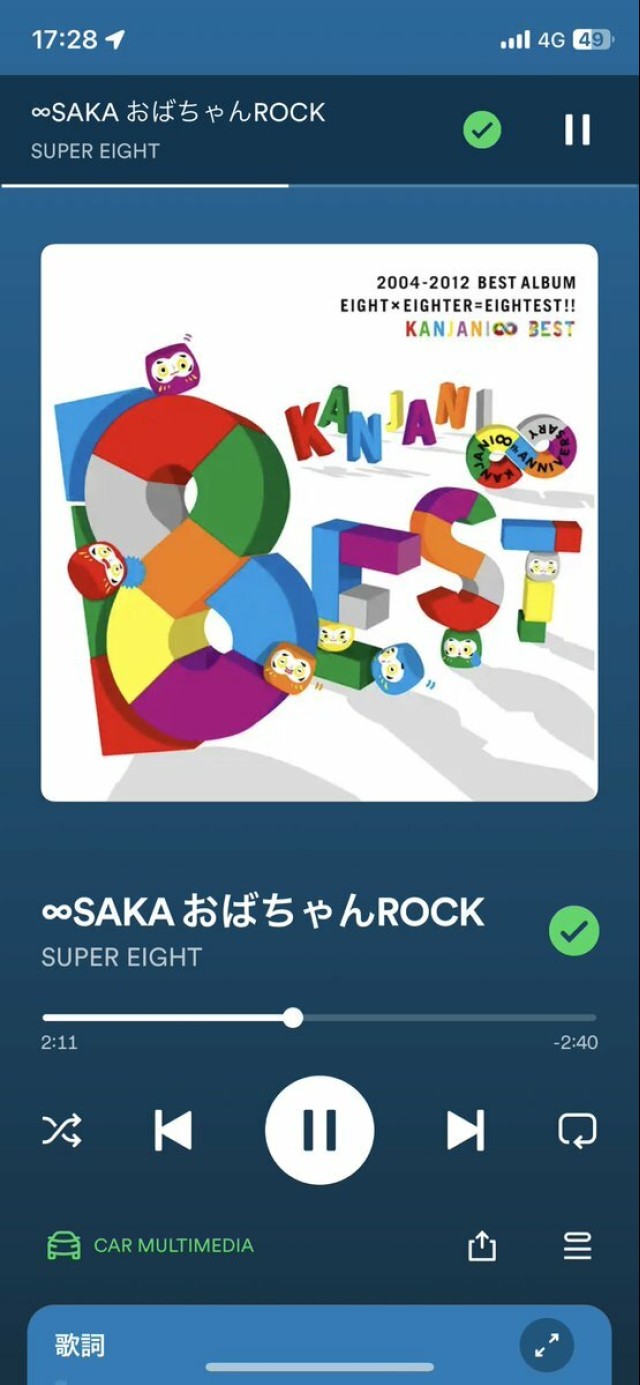Open the play queue
Image resolution: width=640 pixels, height=1385 pixels.
tap(577, 1245)
